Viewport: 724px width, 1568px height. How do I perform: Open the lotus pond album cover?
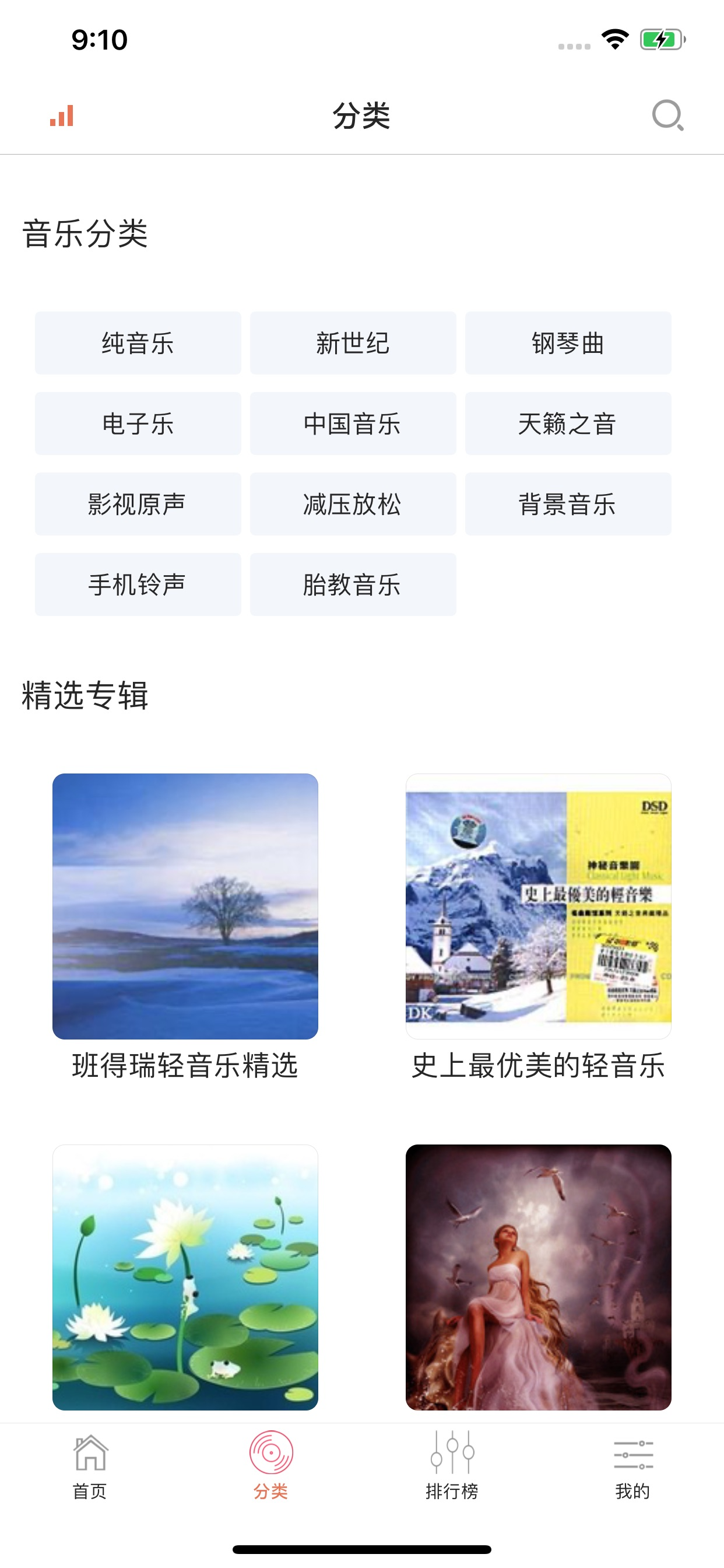click(x=185, y=1277)
